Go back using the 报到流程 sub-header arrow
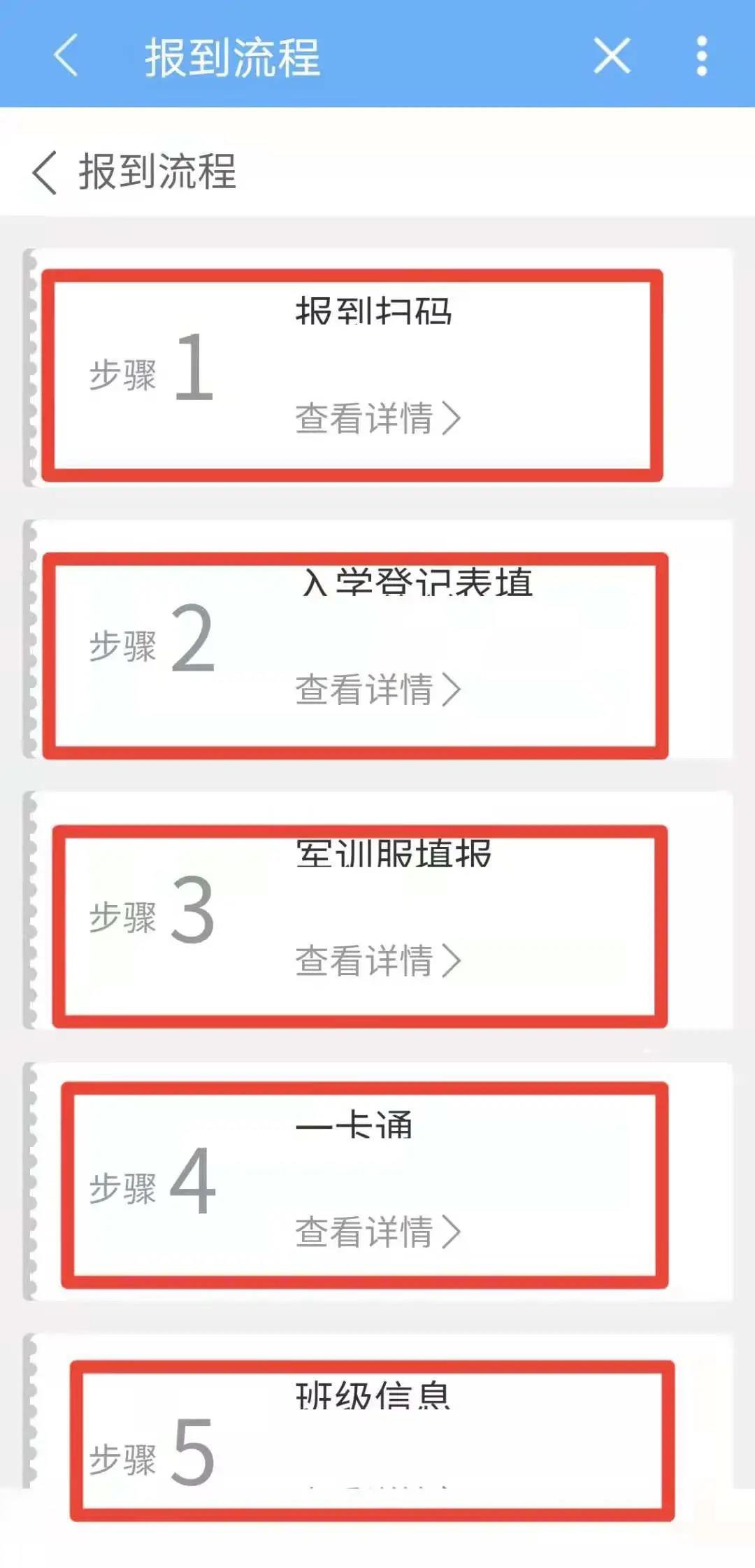This screenshot has width=755, height=1568. coord(44,172)
